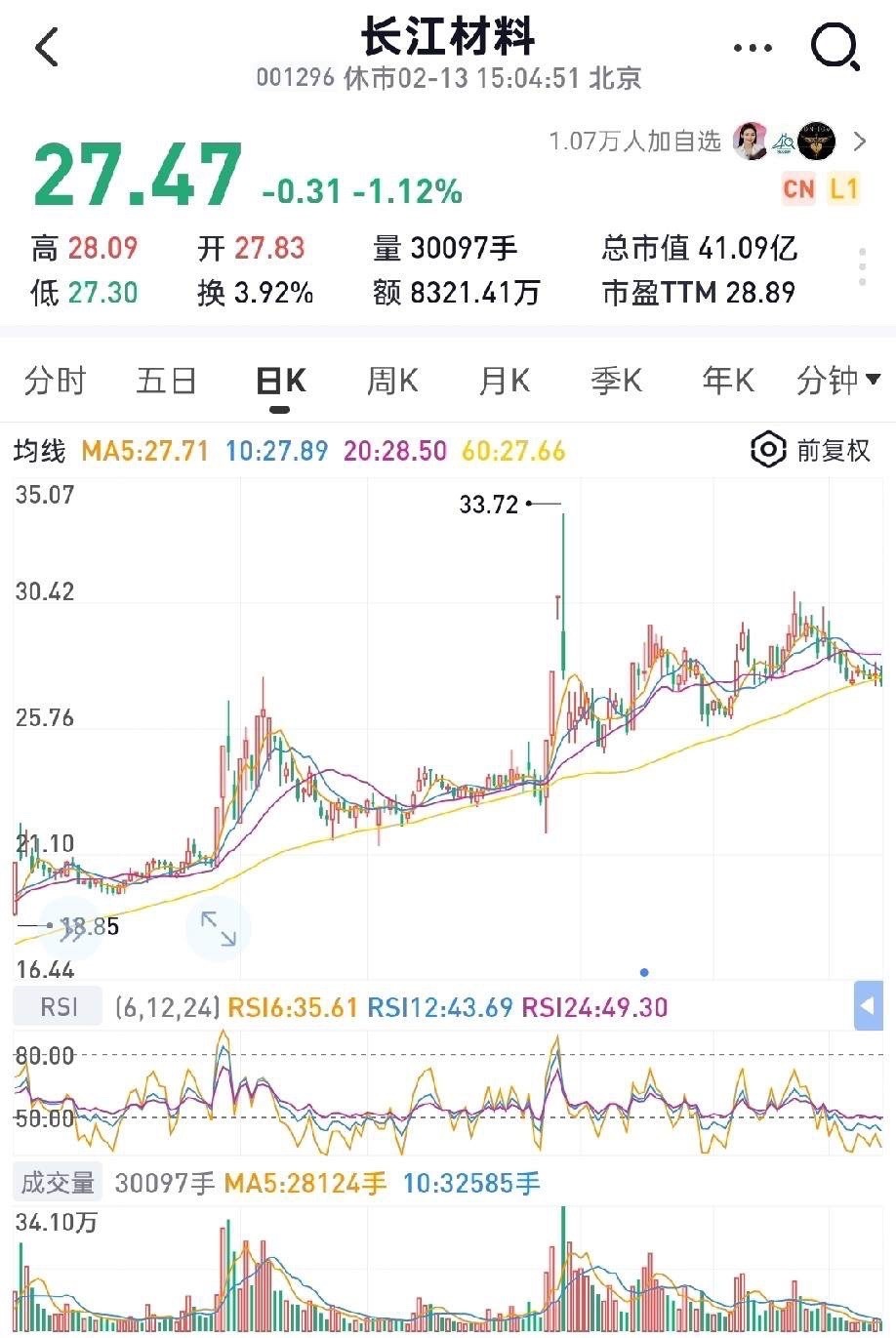Open the 前复权 adjustment settings gear

click(x=768, y=450)
